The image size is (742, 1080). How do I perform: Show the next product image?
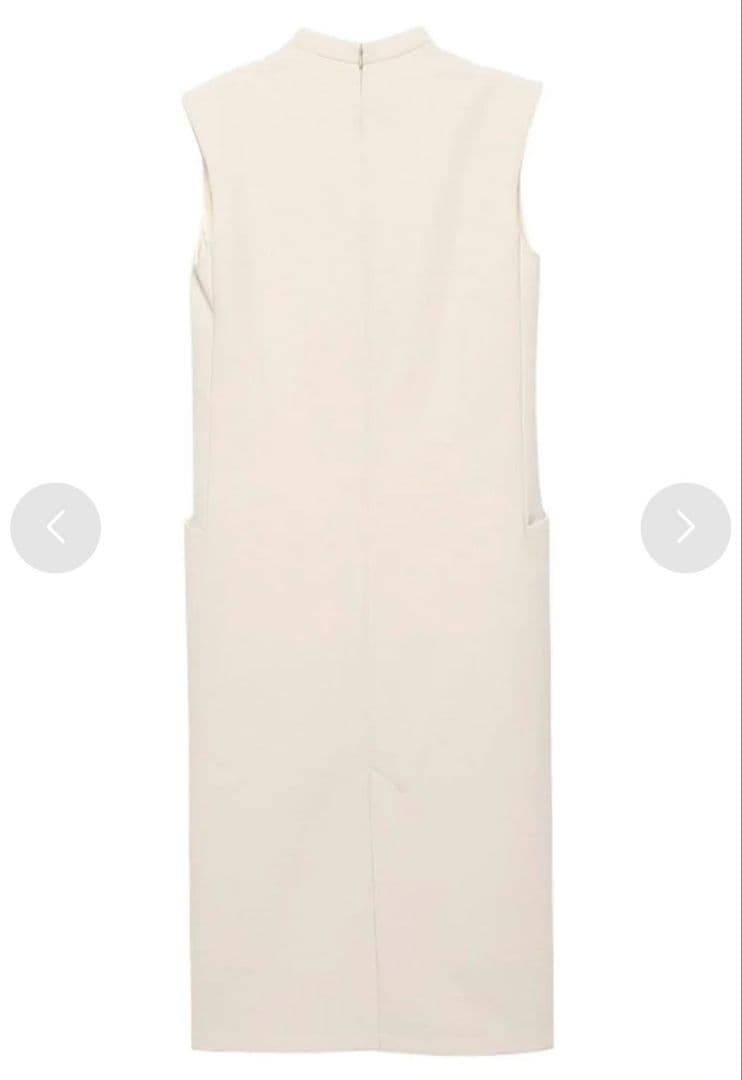coord(685,528)
